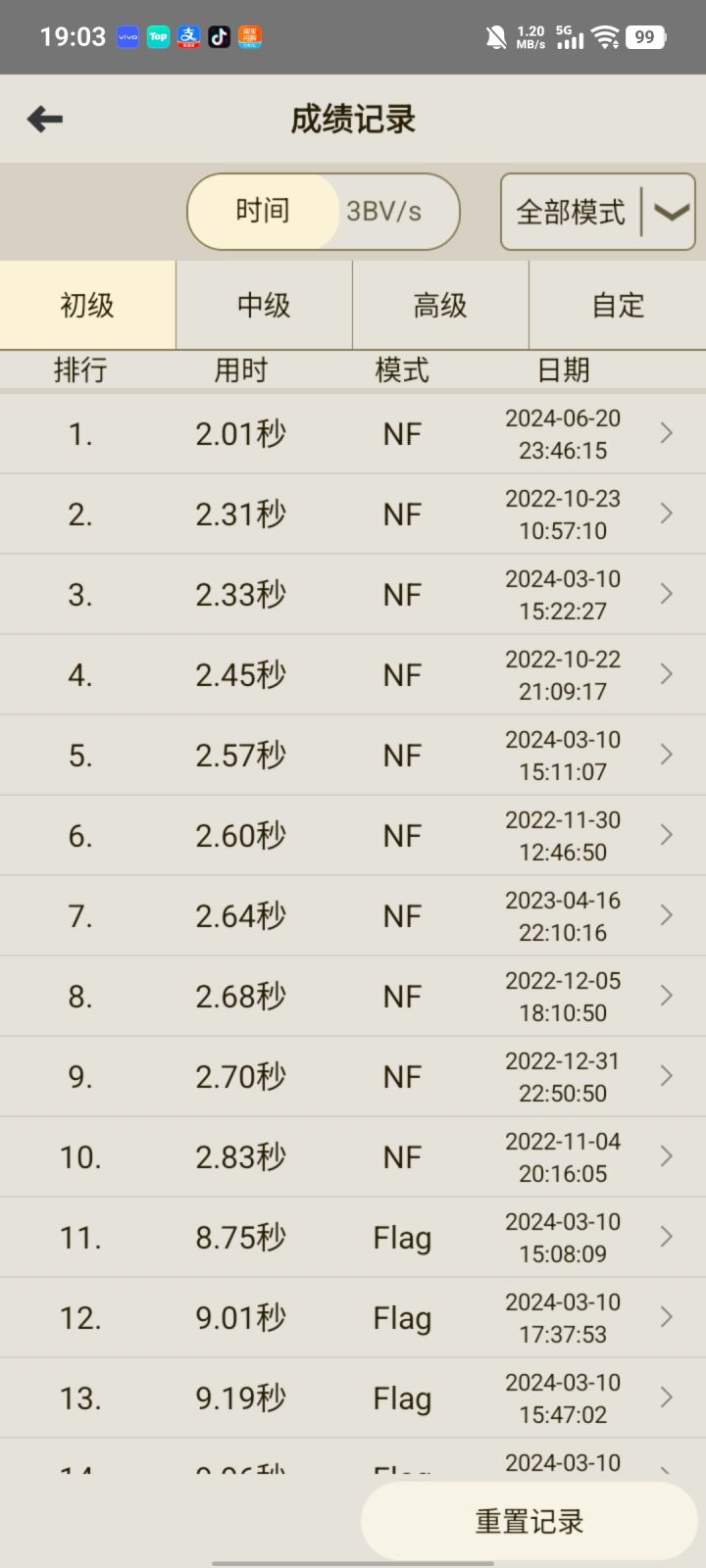This screenshot has width=706, height=1568.
Task: Select the 初级 difficulty tab
Action: (x=87, y=306)
